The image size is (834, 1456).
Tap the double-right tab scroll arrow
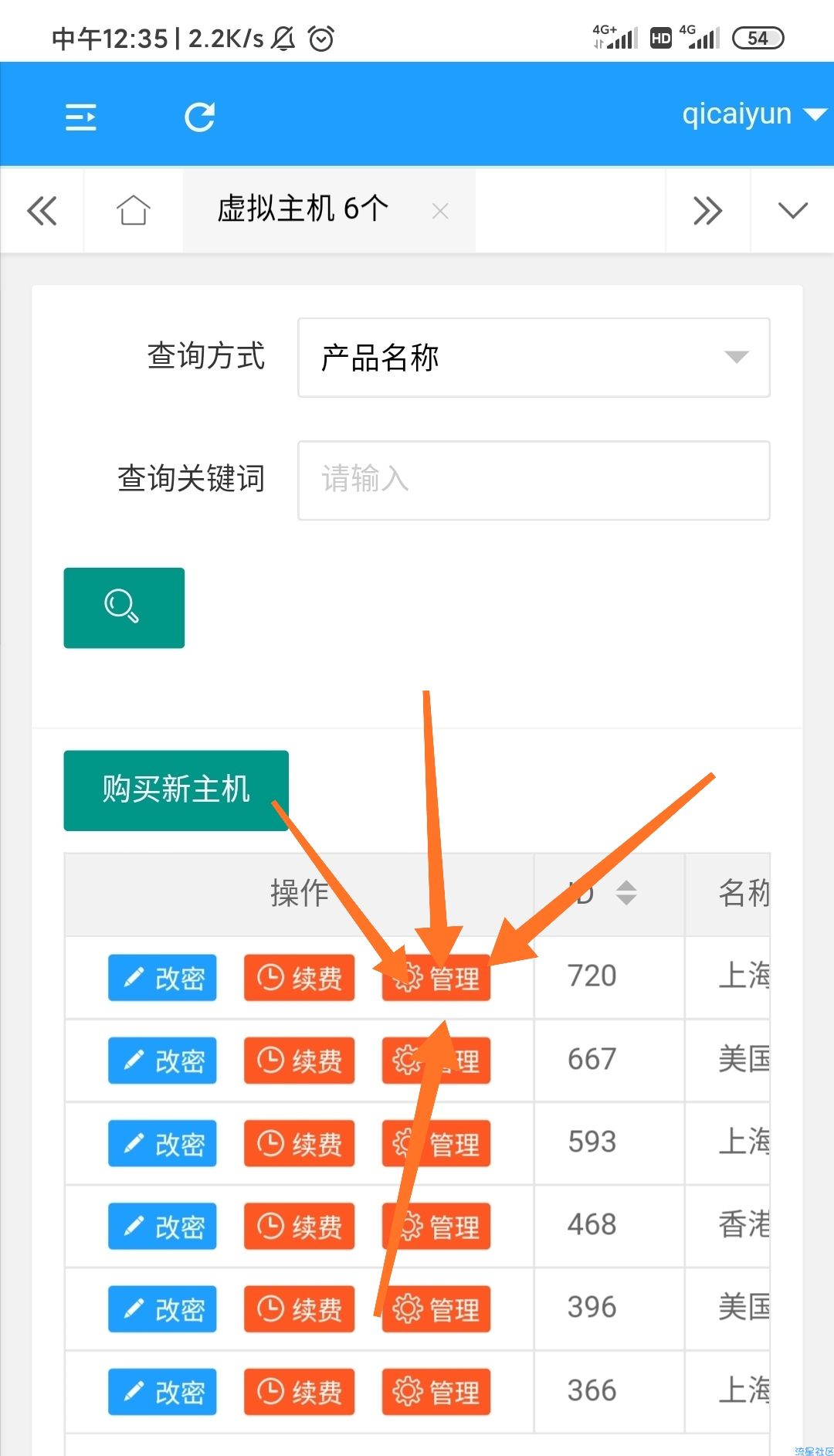click(x=707, y=210)
